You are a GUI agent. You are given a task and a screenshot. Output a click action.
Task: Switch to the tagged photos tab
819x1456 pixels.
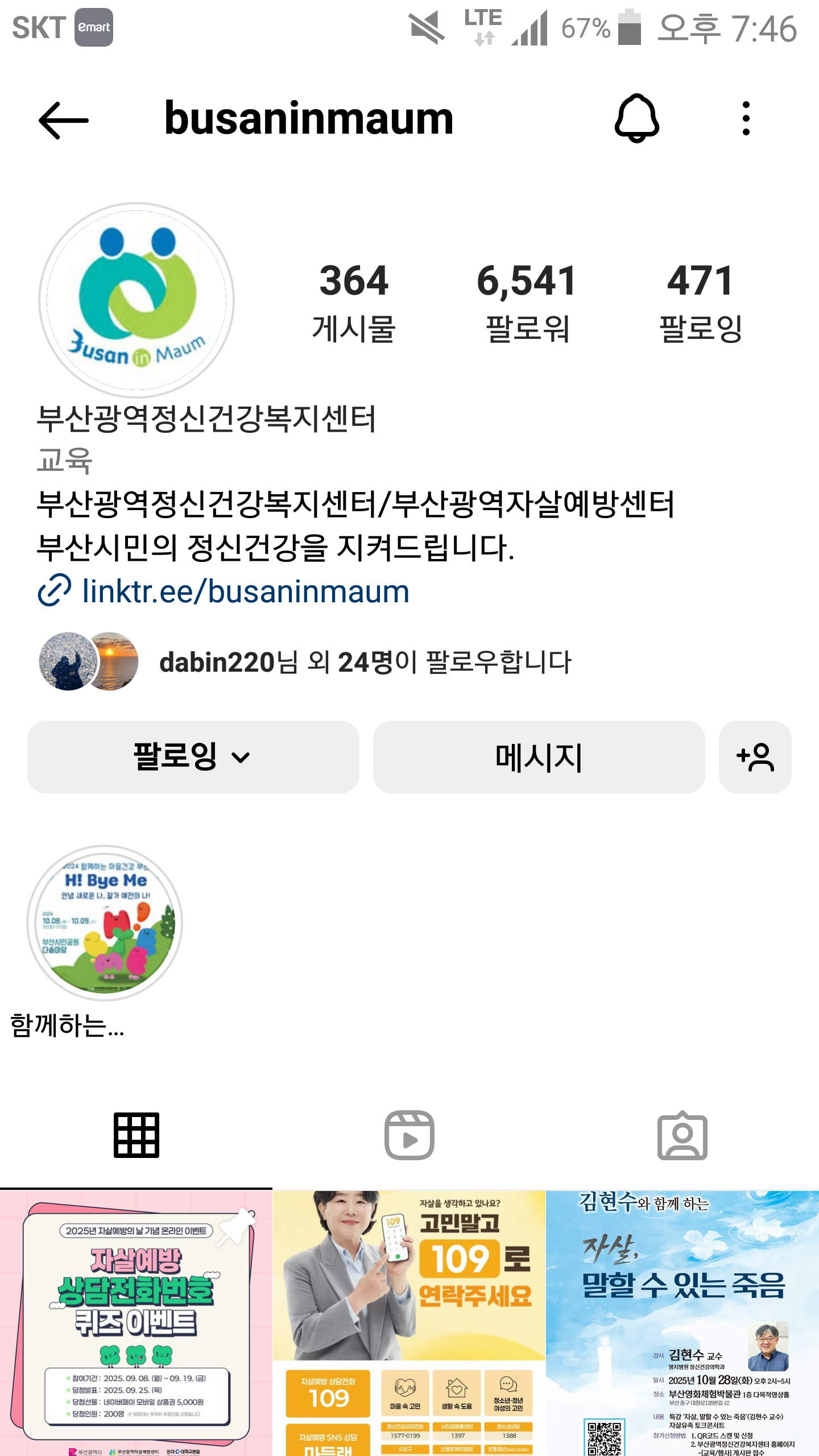click(x=682, y=1135)
